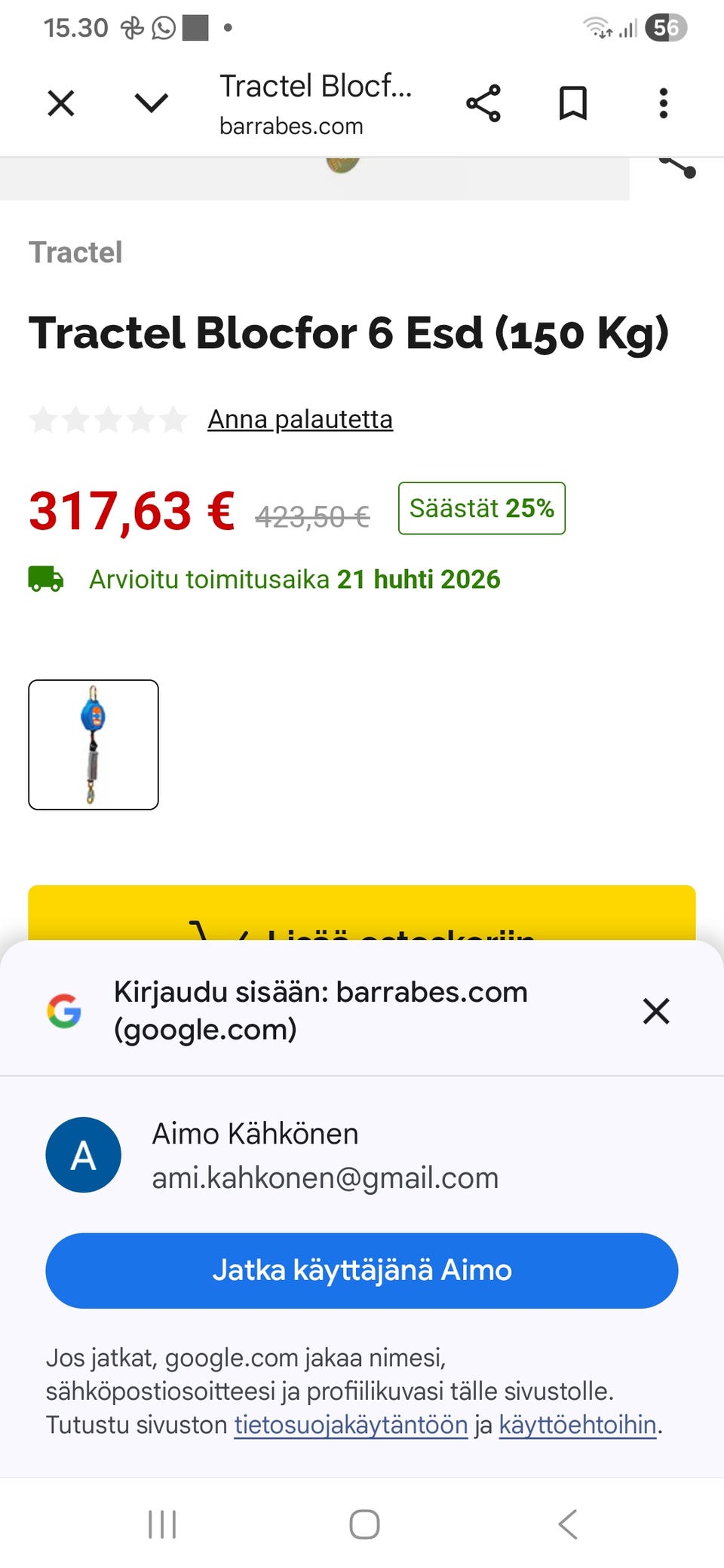This screenshot has width=724, height=1568.
Task: Collapse the sign-in prompt via its X
Action: pyautogui.click(x=656, y=1011)
